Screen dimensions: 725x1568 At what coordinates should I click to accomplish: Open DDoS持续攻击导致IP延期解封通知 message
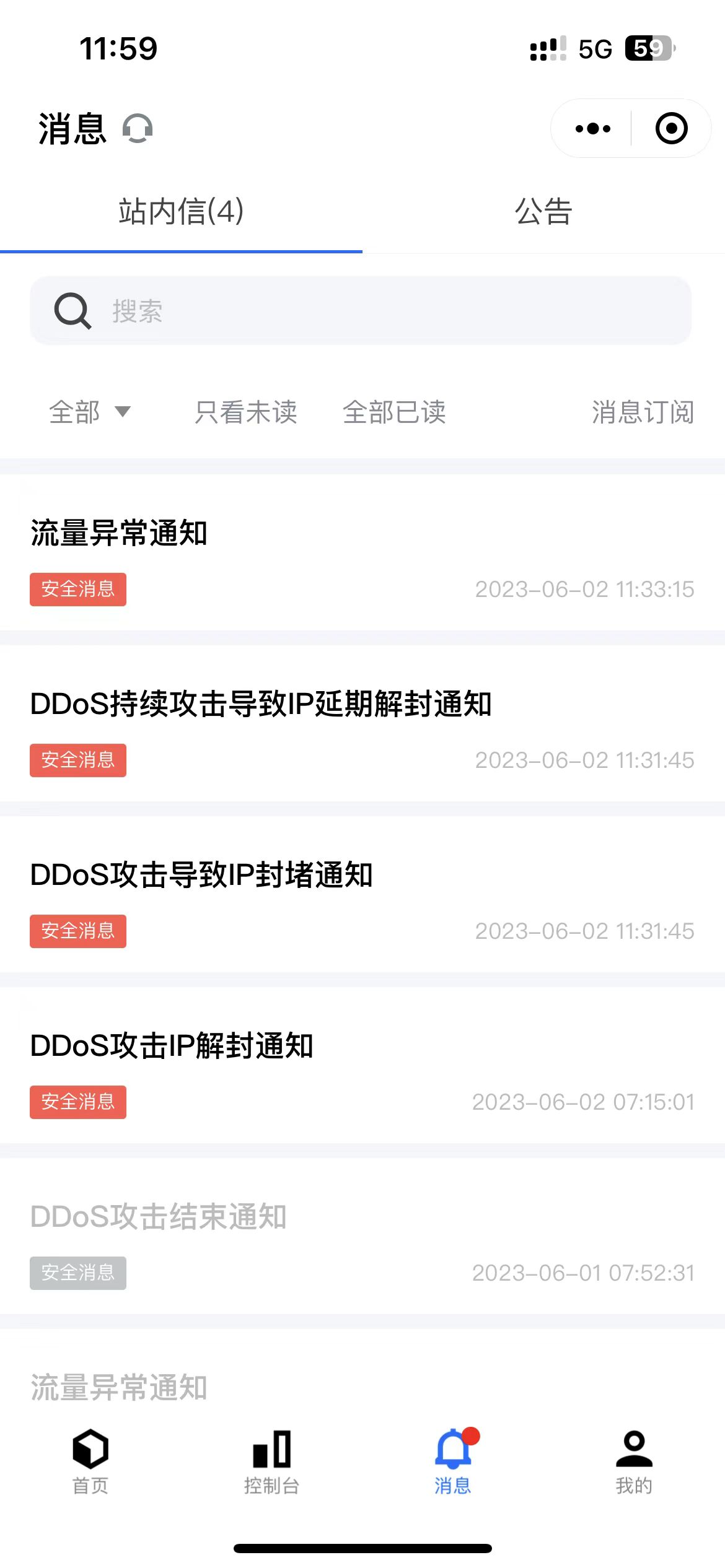(x=362, y=723)
